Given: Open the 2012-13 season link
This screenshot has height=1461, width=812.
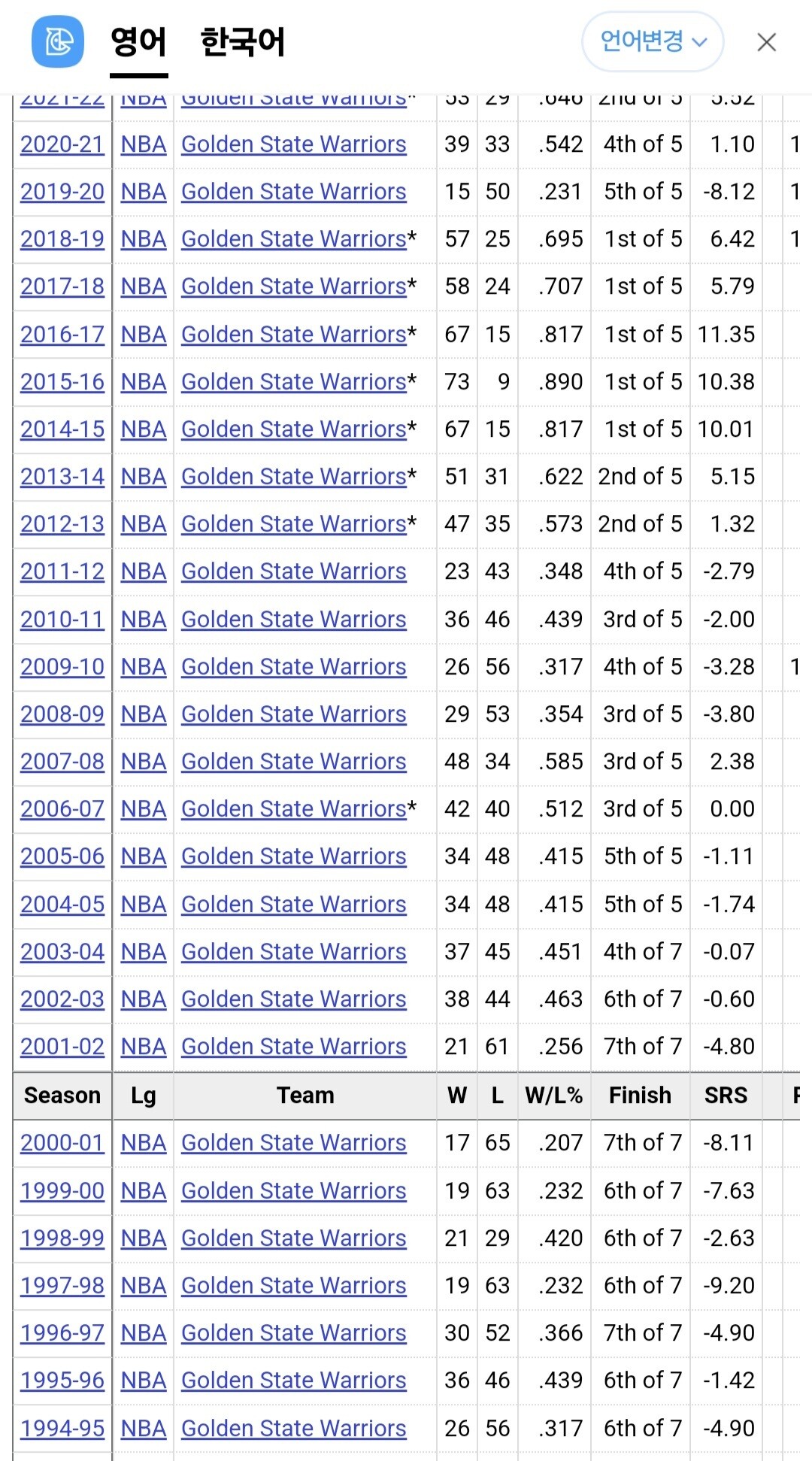Looking at the screenshot, I should click(x=62, y=523).
